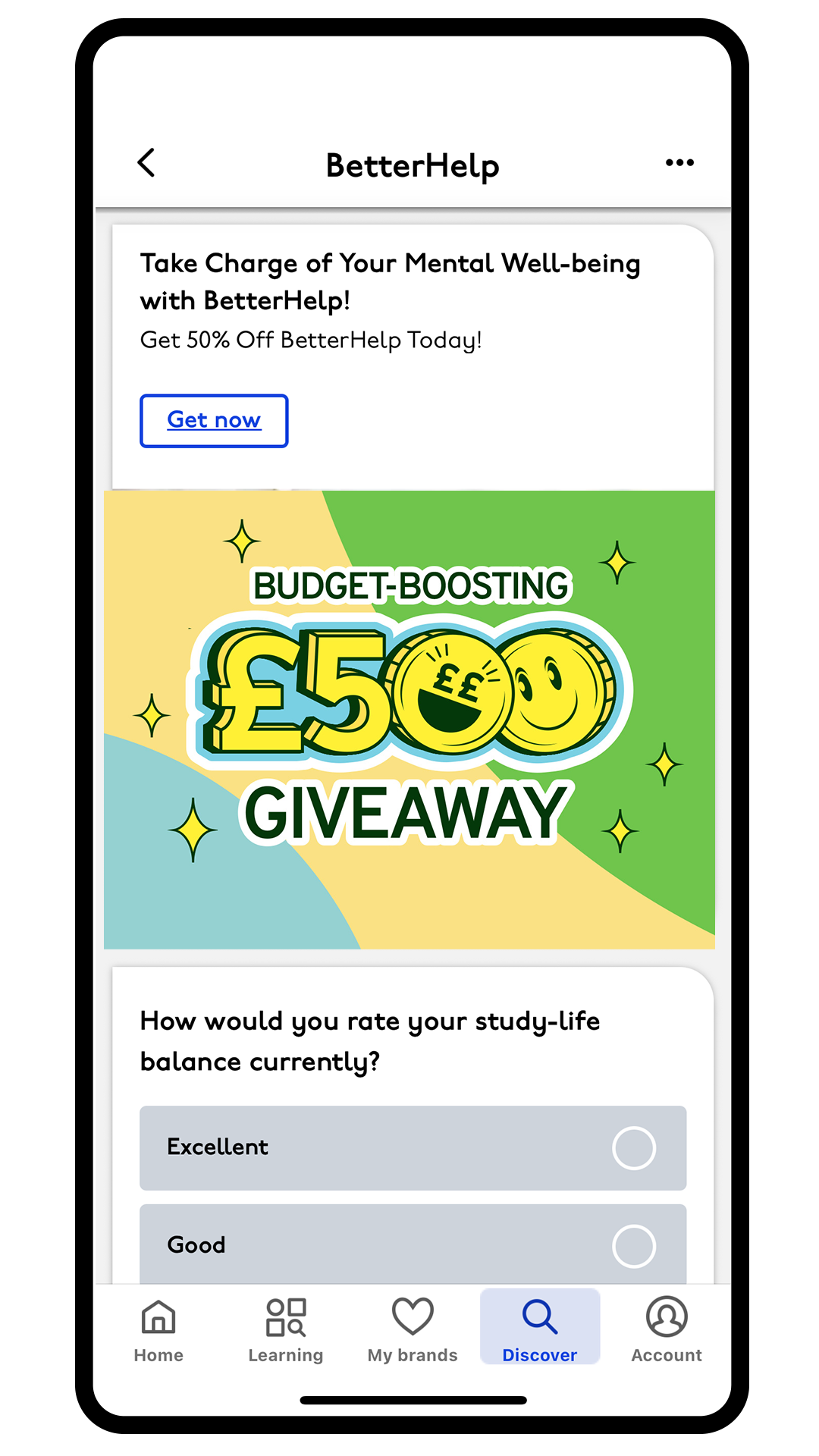The height and width of the screenshot is (1456, 819).
Task: Select the Discover tab
Action: (x=540, y=1329)
